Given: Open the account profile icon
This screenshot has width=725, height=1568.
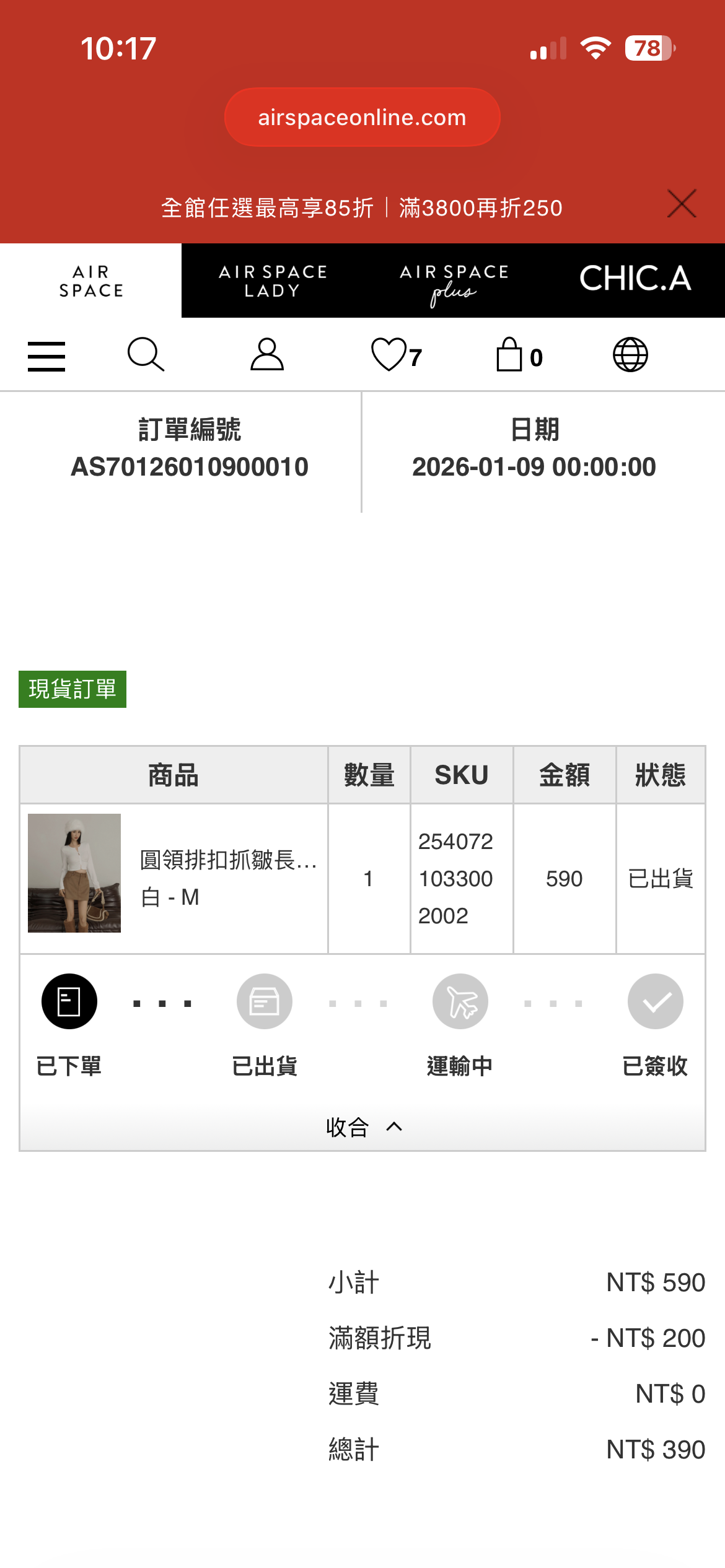Looking at the screenshot, I should [267, 355].
